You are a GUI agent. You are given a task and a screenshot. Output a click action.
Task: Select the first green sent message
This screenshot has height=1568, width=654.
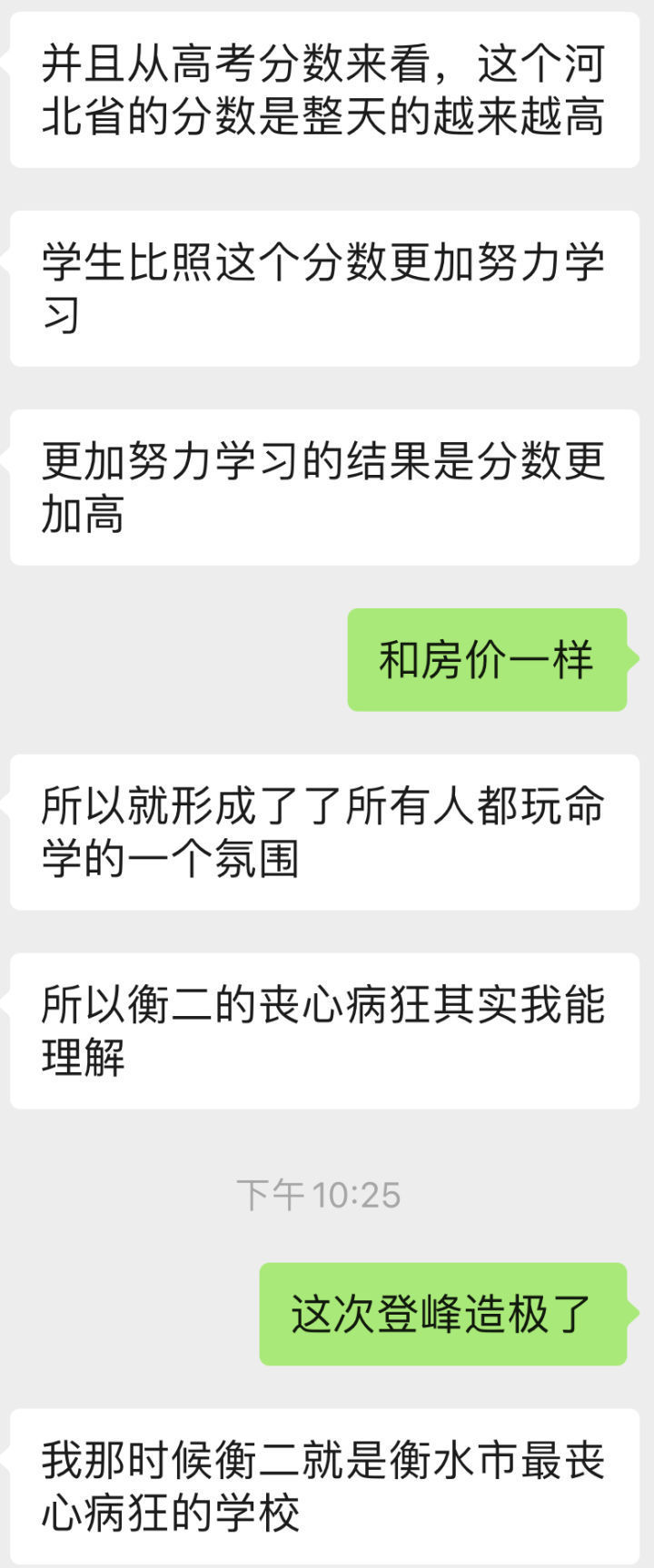[486, 660]
